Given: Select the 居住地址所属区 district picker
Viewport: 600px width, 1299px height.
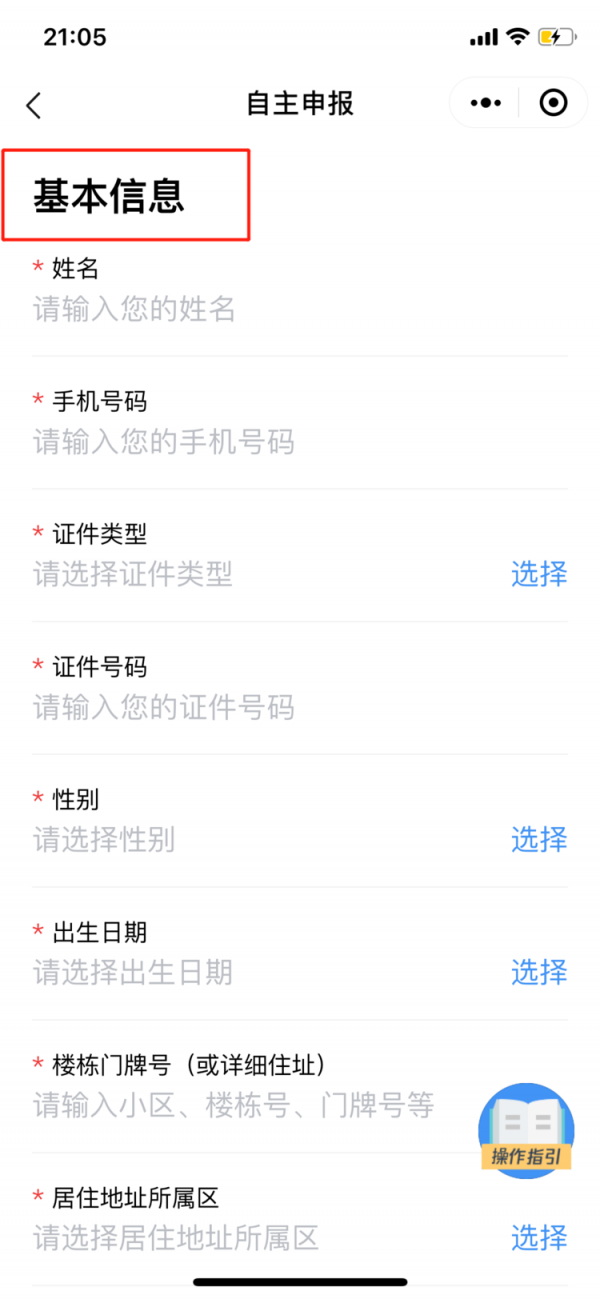Looking at the screenshot, I should pyautogui.click(x=538, y=1238).
